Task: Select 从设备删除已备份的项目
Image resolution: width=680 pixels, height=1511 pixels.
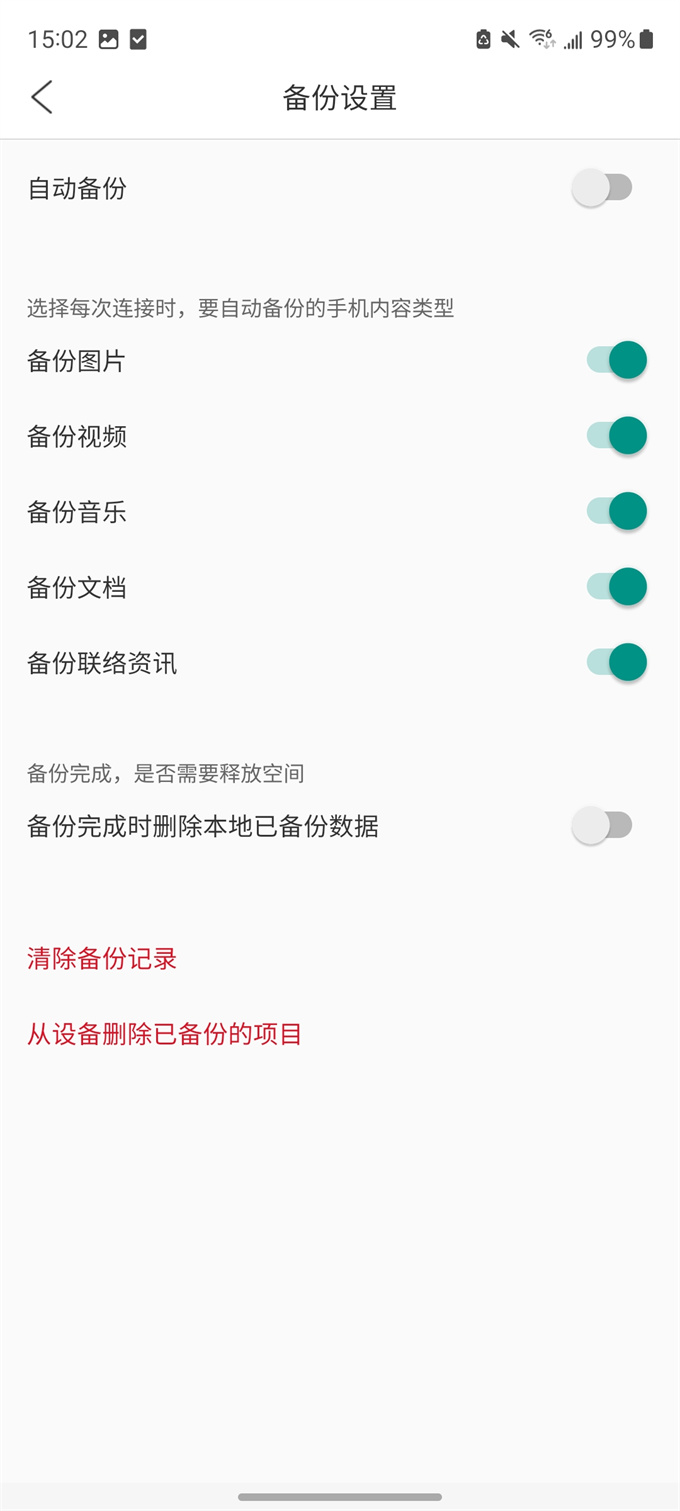Action: pos(165,1034)
